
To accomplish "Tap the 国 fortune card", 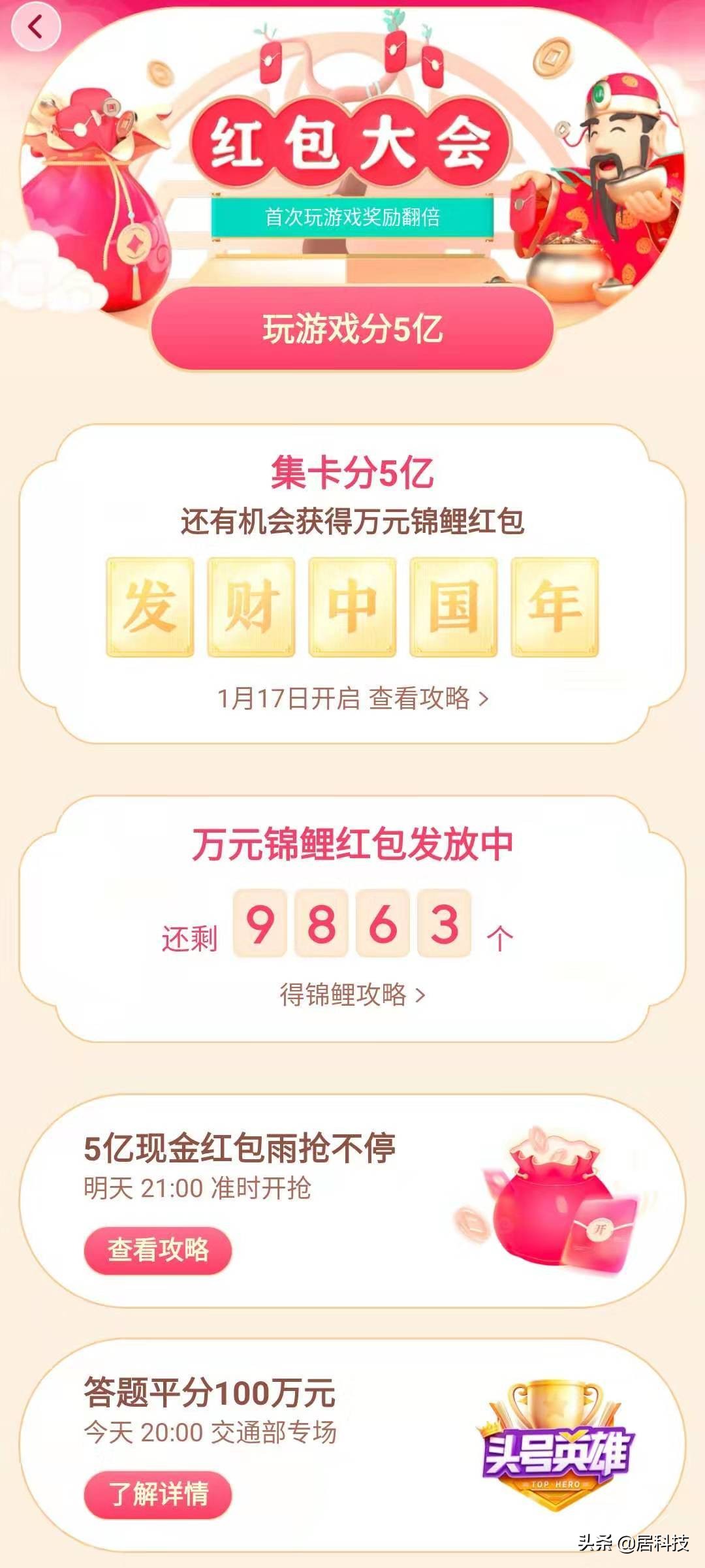I will (456, 604).
